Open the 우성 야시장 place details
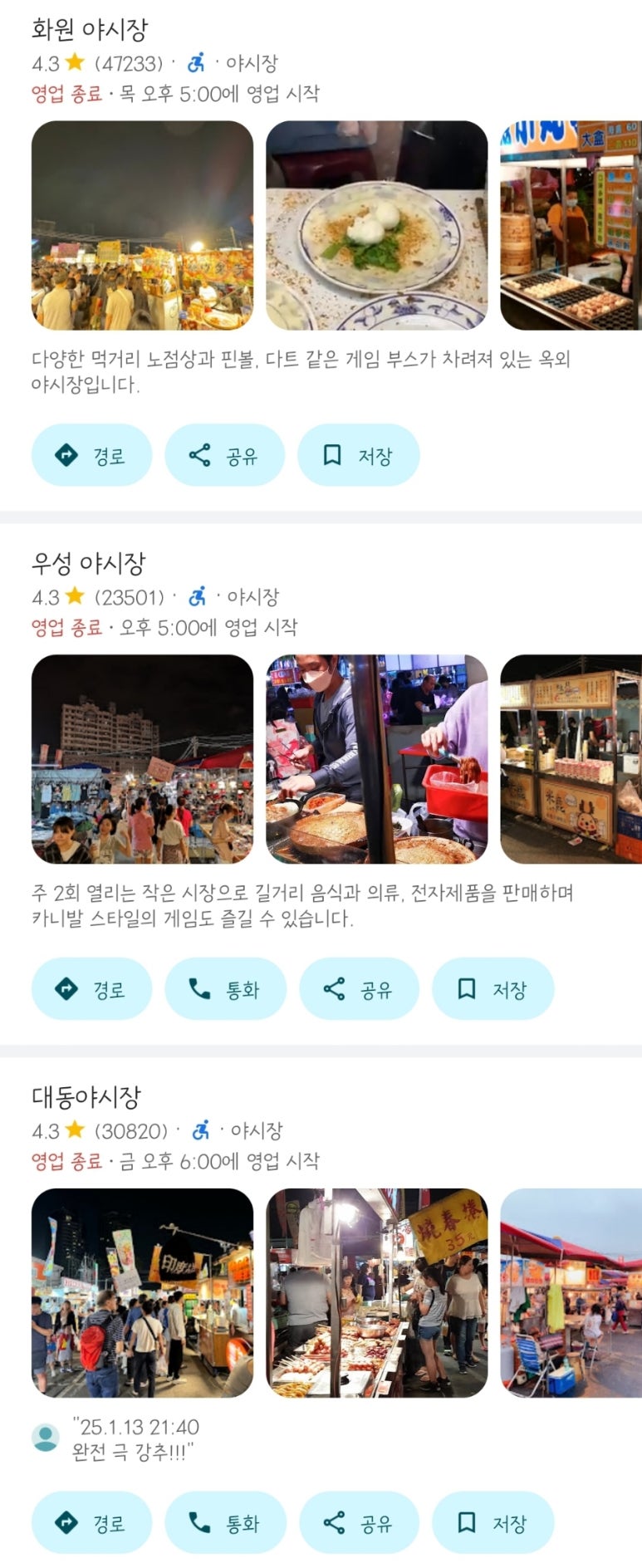 [x=88, y=564]
